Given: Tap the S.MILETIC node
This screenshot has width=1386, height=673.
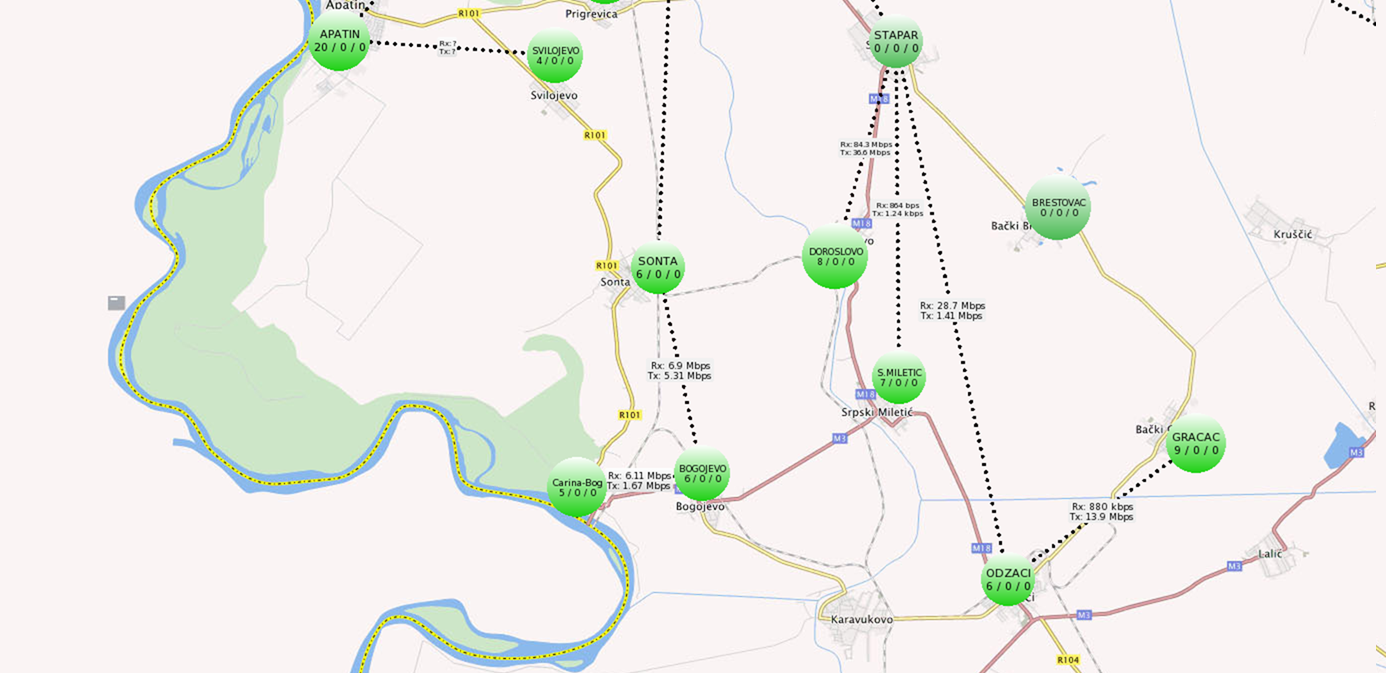Looking at the screenshot, I should point(898,377).
